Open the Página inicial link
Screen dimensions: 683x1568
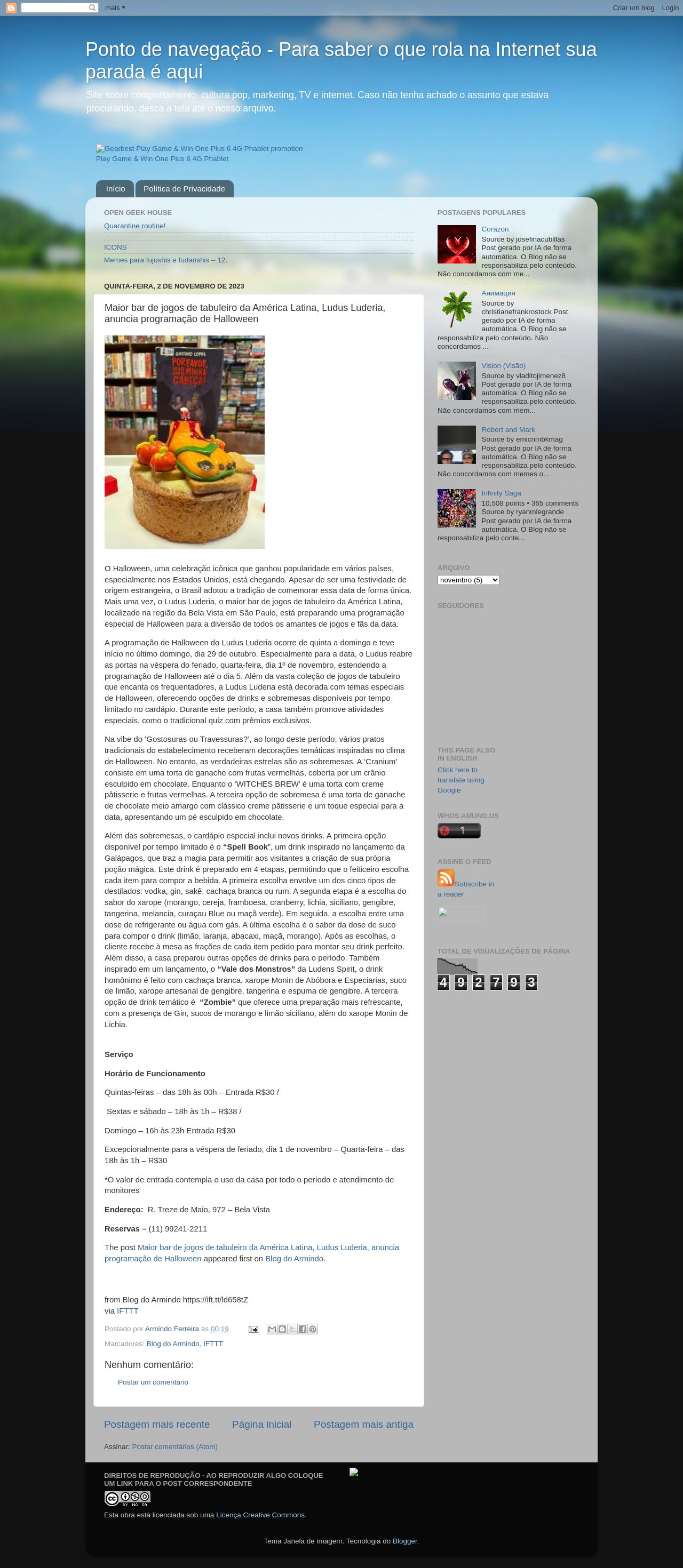261,1425
